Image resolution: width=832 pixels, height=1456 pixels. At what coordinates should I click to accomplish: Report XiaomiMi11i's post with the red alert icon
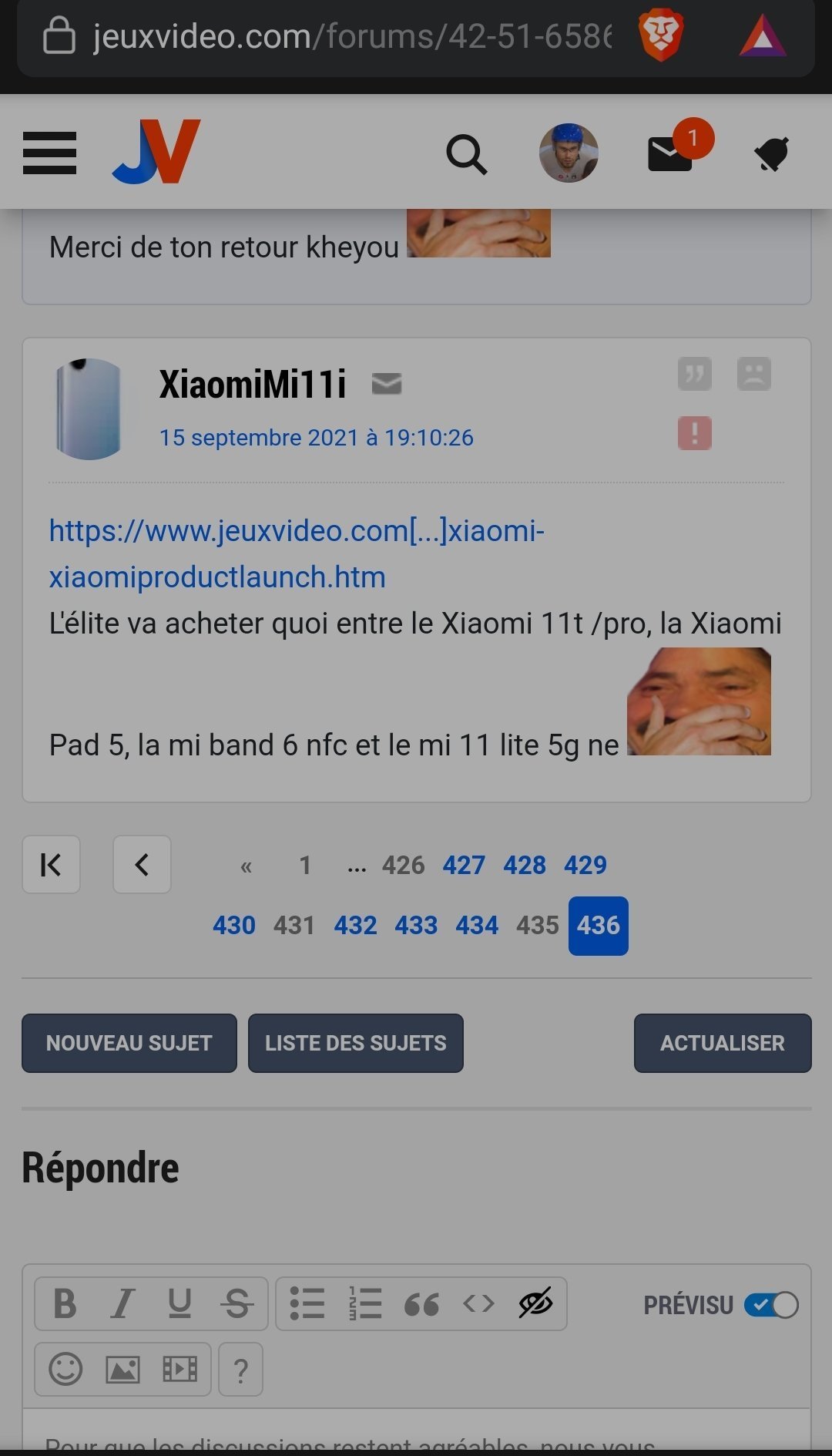tap(694, 433)
